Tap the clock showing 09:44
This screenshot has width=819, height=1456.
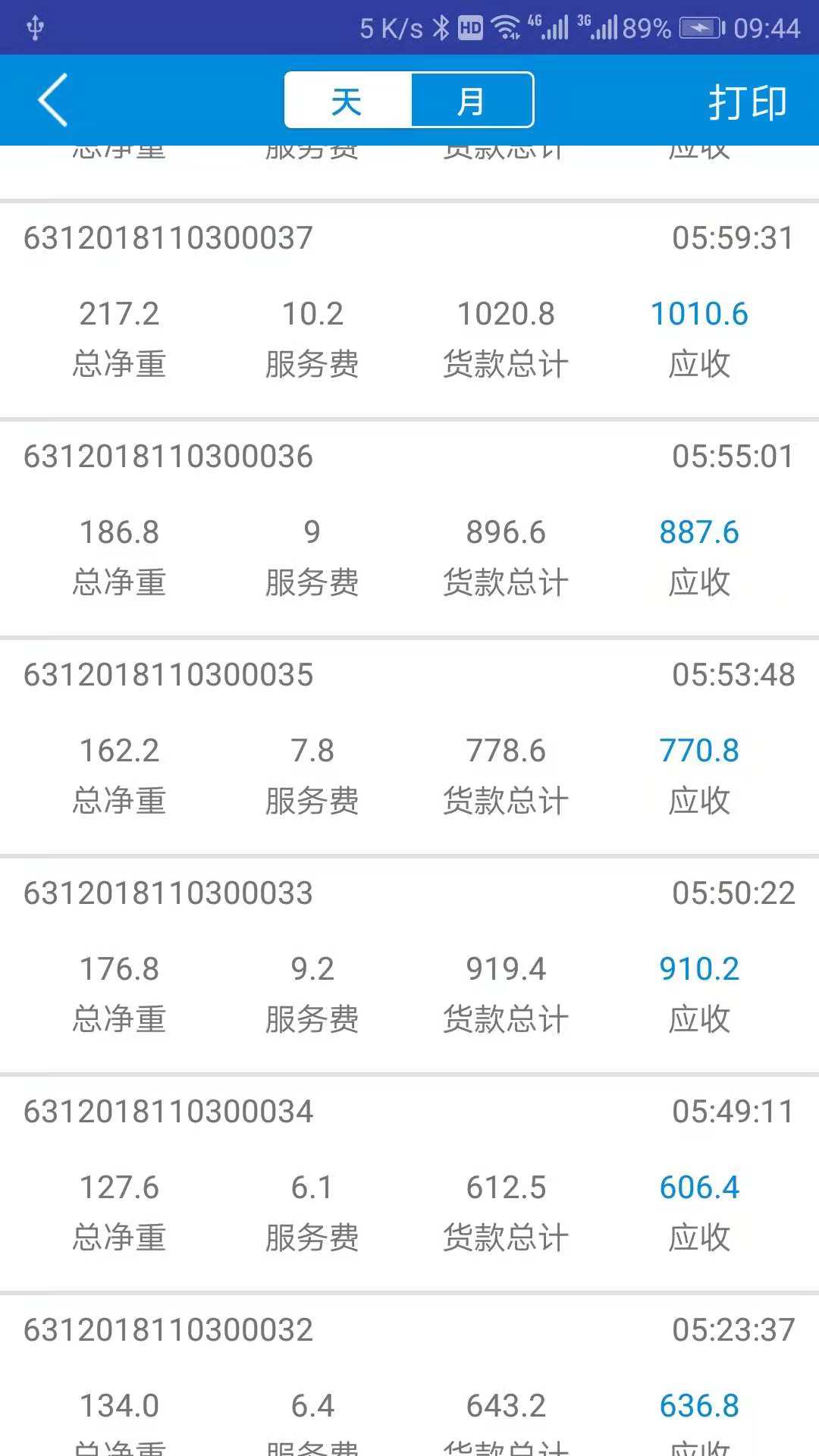click(768, 28)
